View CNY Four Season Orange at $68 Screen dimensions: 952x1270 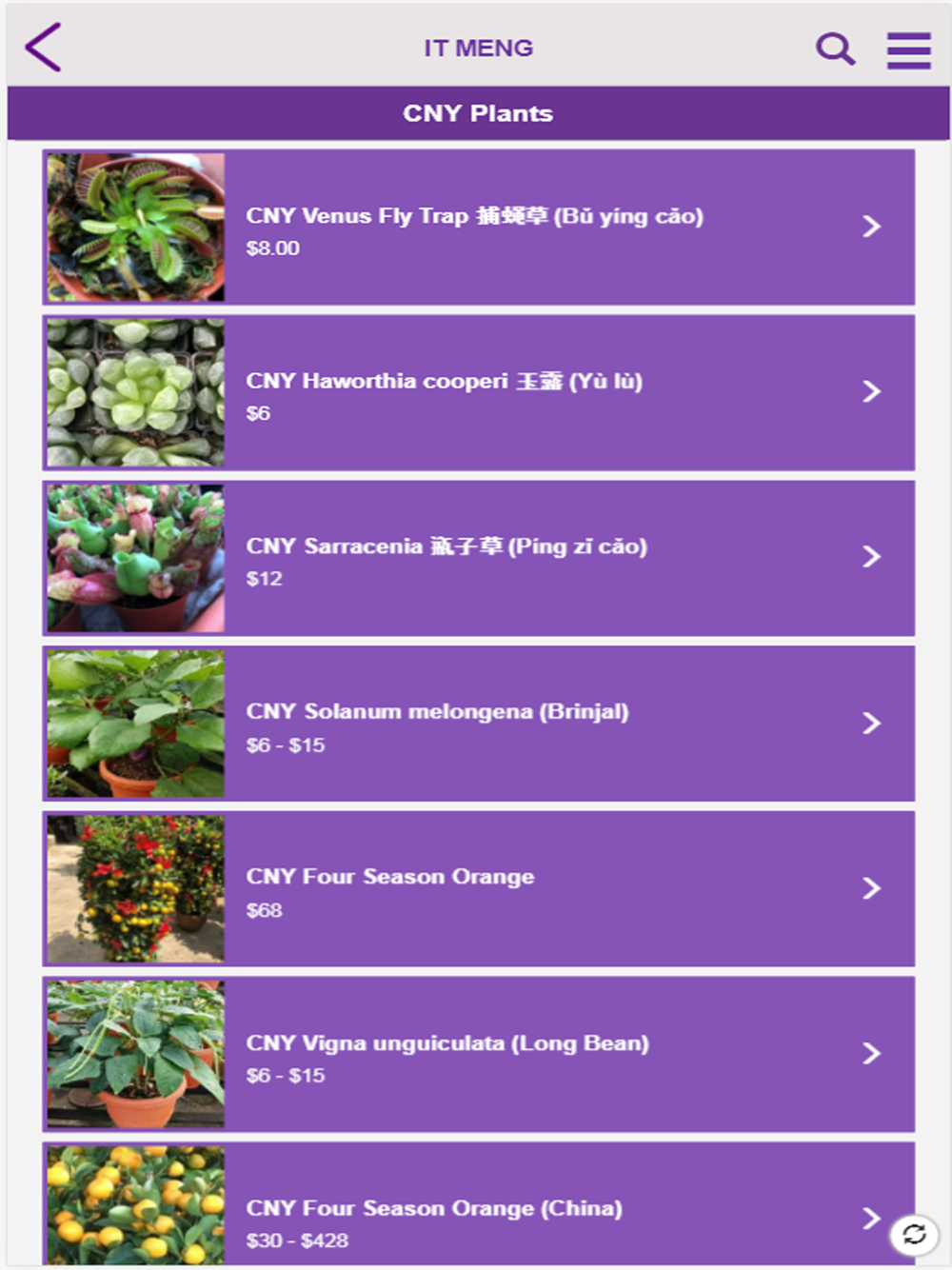click(x=479, y=889)
